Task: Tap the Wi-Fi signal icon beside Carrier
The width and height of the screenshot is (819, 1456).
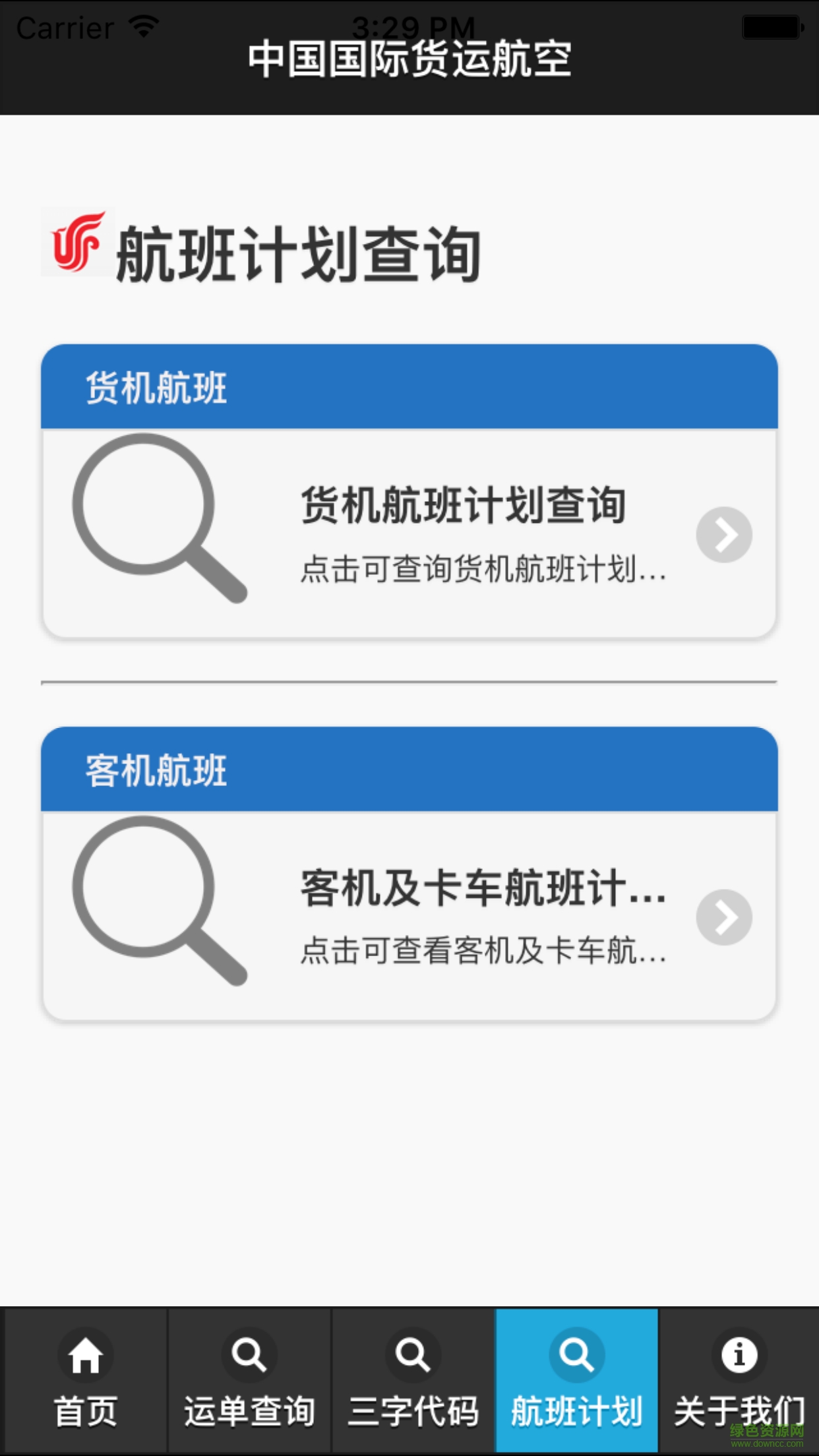Action: pos(144,25)
